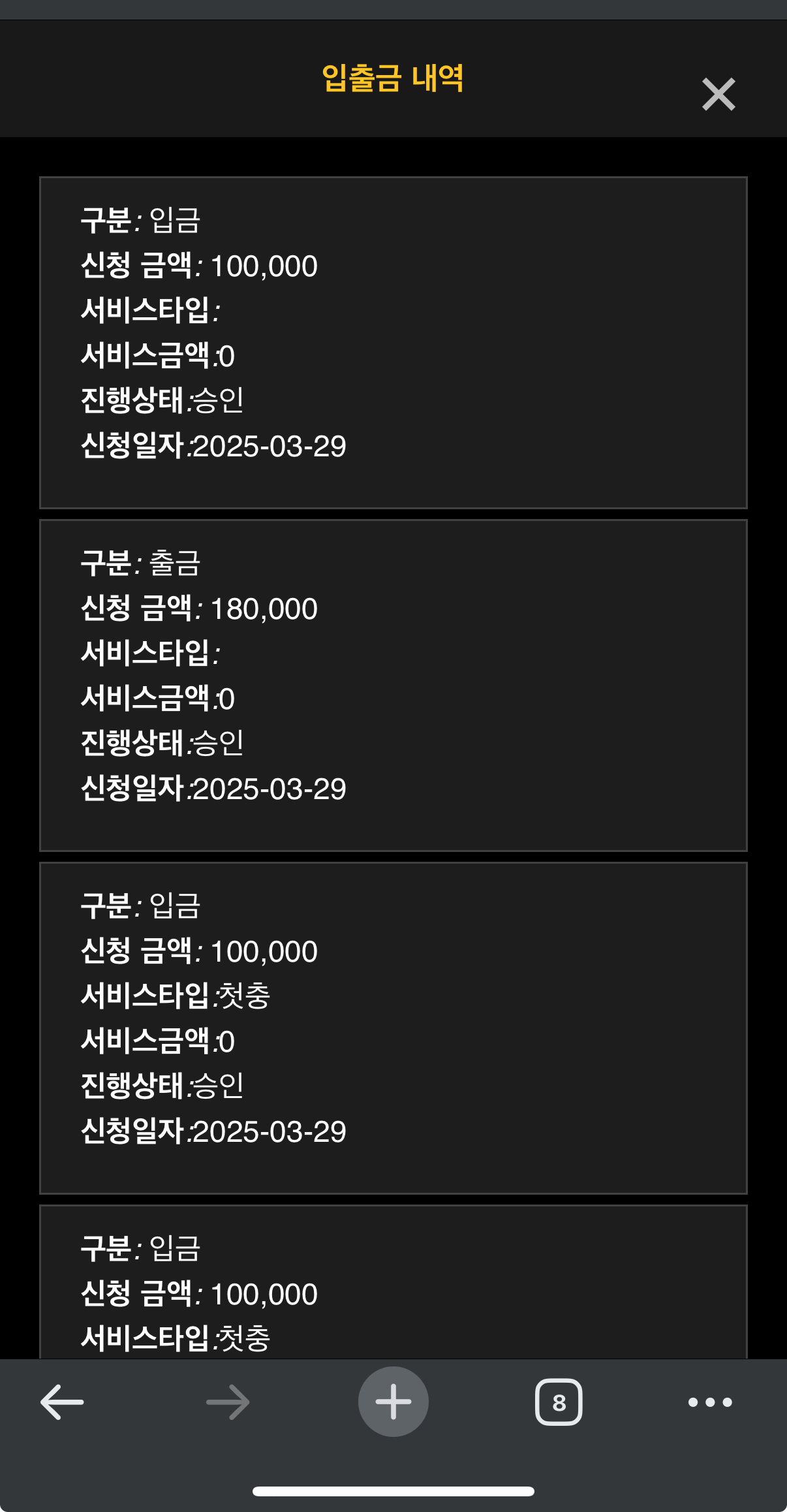The image size is (787, 1512).
Task: Close the 입출금 내역 panel
Action: click(x=718, y=94)
